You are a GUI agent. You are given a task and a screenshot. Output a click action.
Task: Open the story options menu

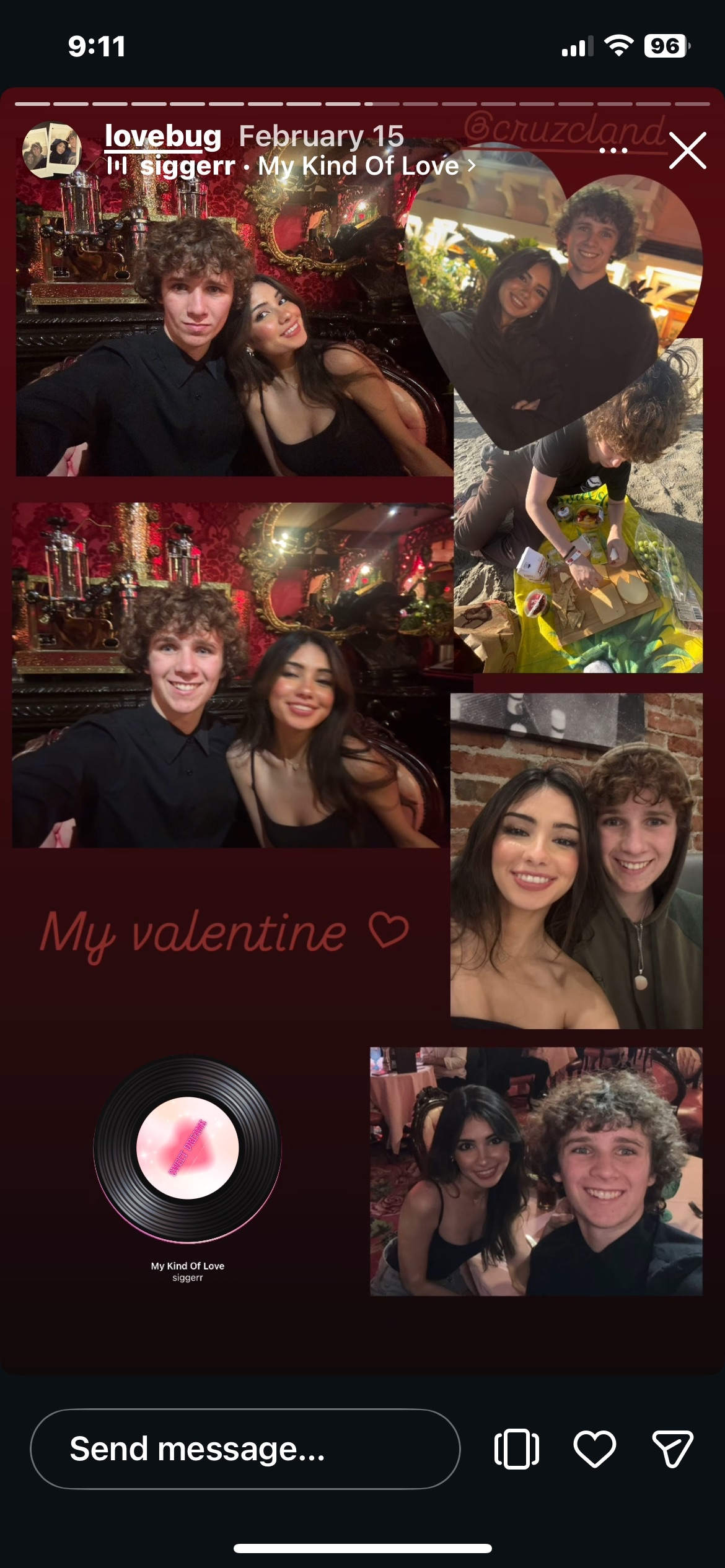click(613, 150)
